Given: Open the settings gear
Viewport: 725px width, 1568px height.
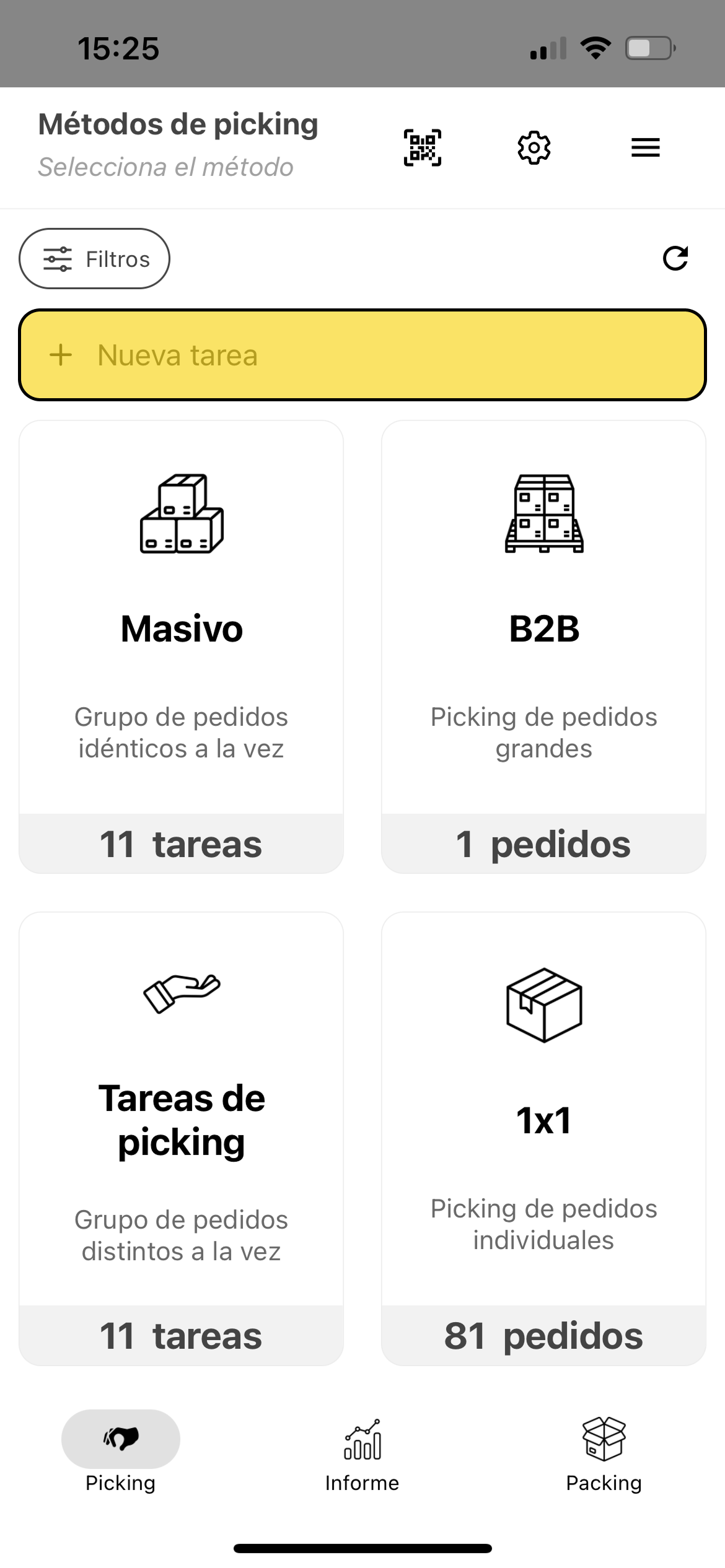Looking at the screenshot, I should point(534,147).
